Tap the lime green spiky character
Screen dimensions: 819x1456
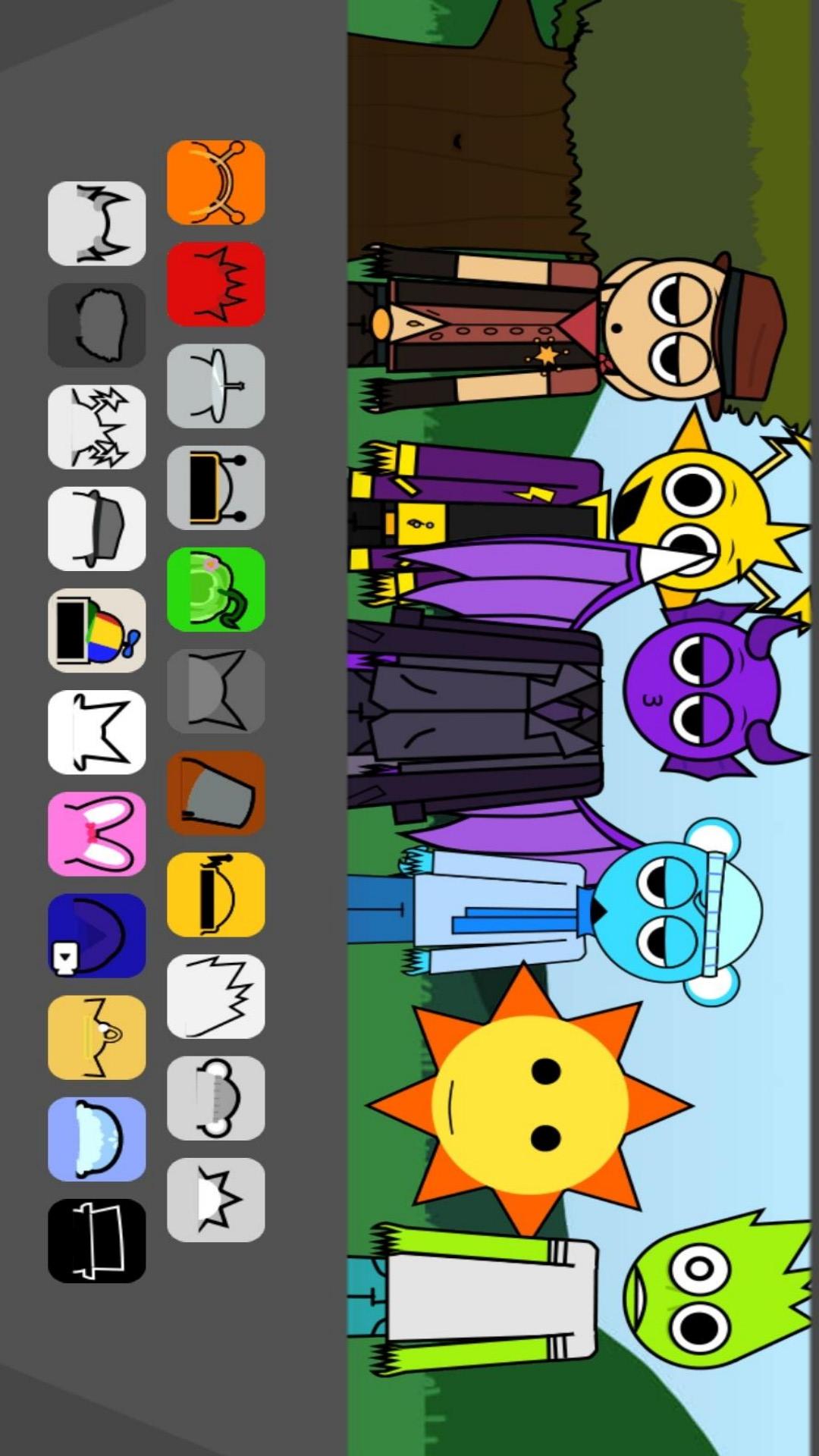click(x=705, y=1289)
